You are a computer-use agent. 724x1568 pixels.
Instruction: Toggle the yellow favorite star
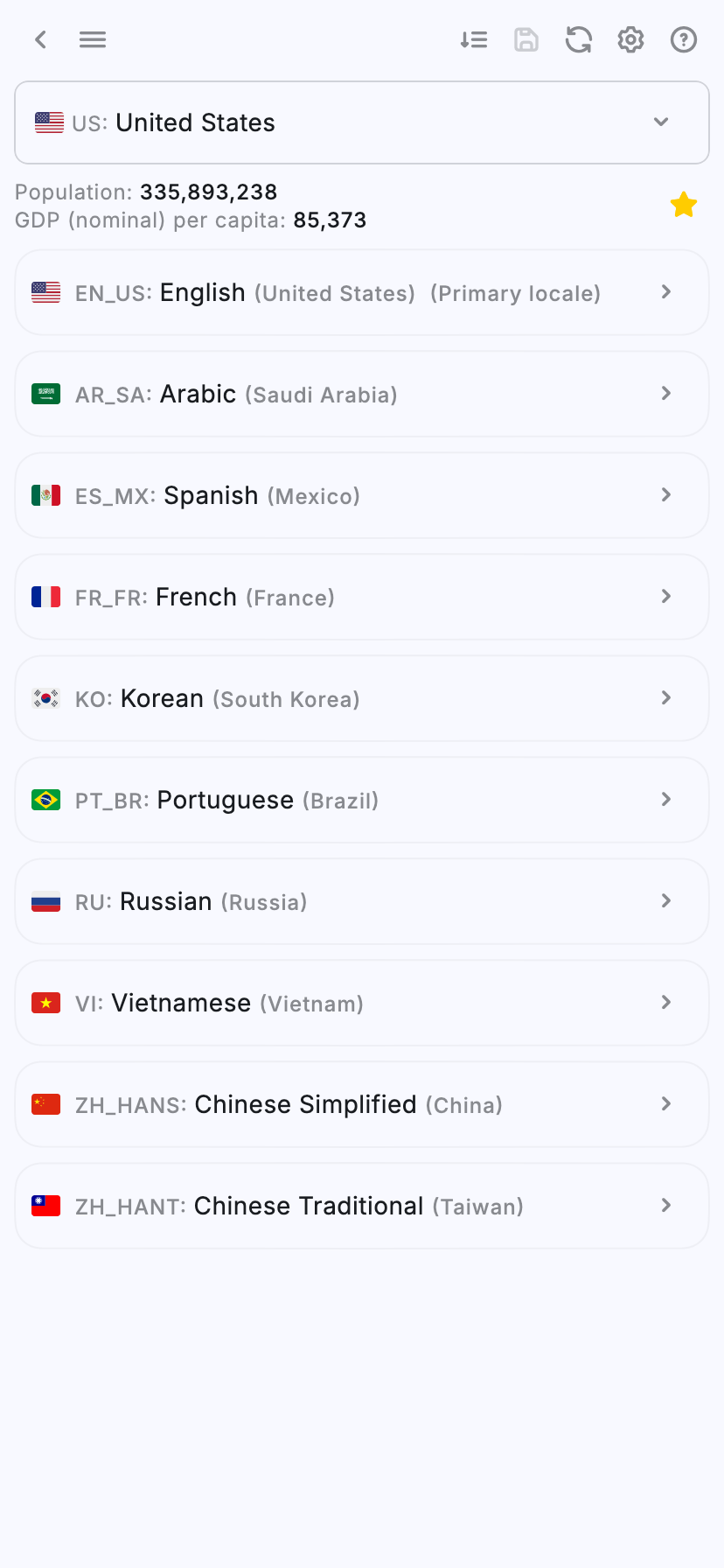(x=684, y=205)
